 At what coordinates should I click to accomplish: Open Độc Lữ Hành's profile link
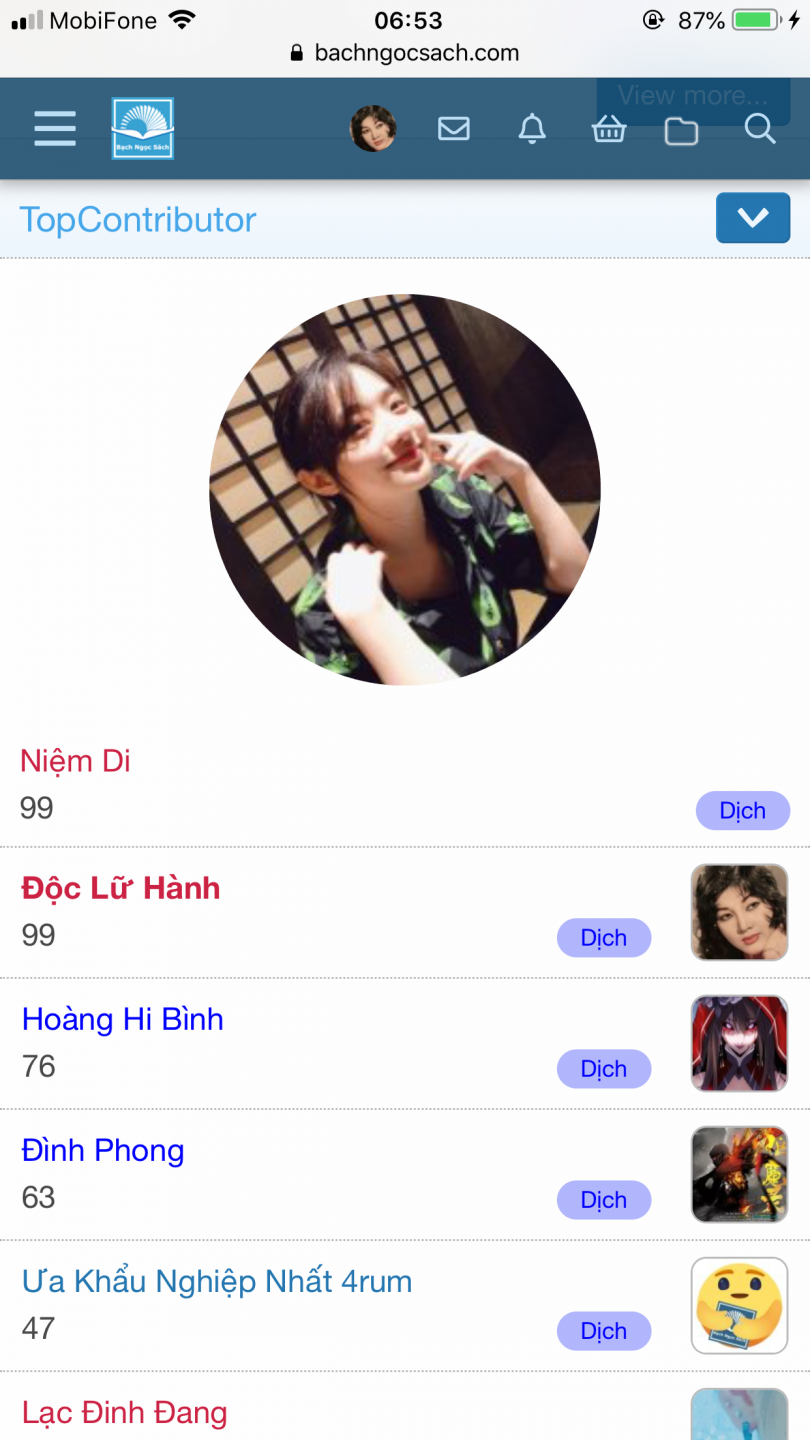[121, 888]
